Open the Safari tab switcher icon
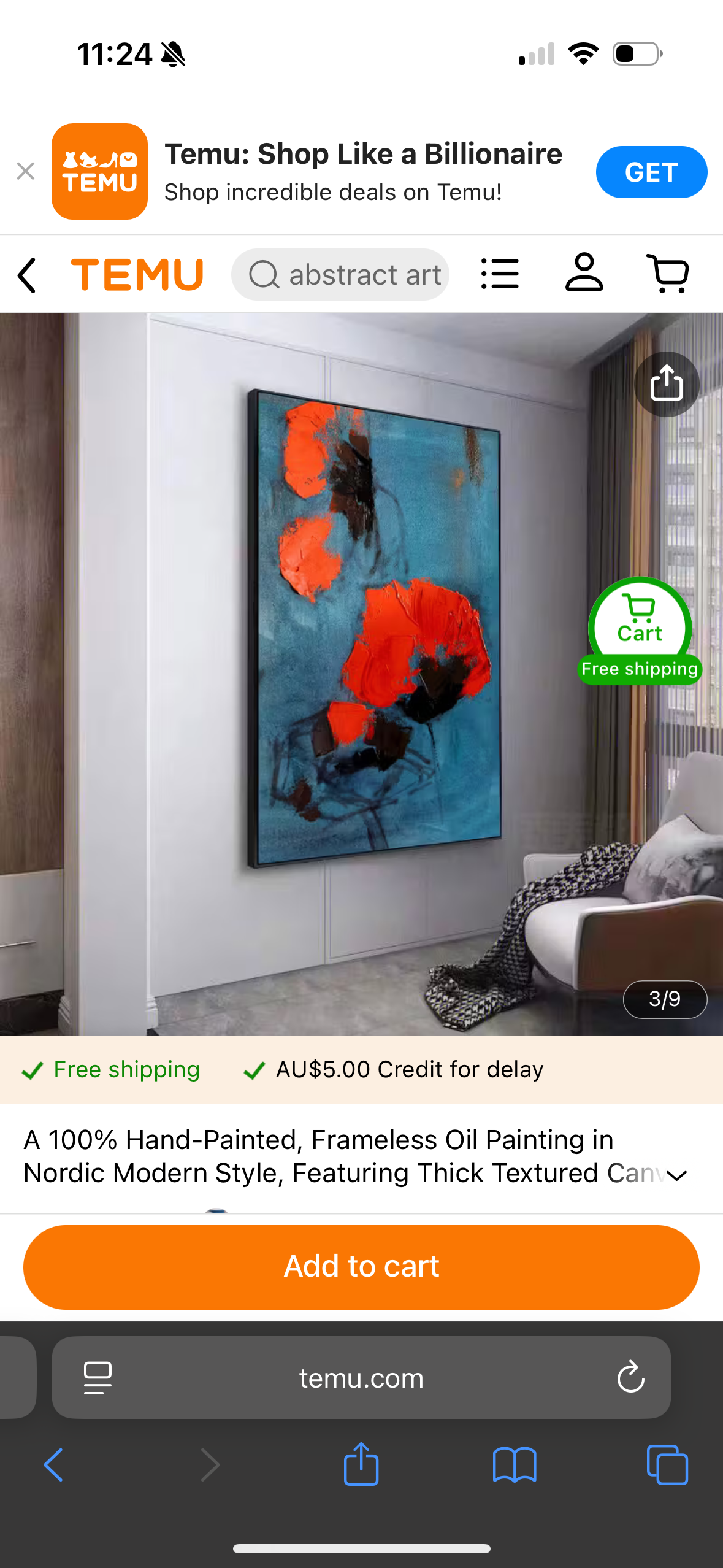The image size is (723, 1568). tap(668, 1465)
